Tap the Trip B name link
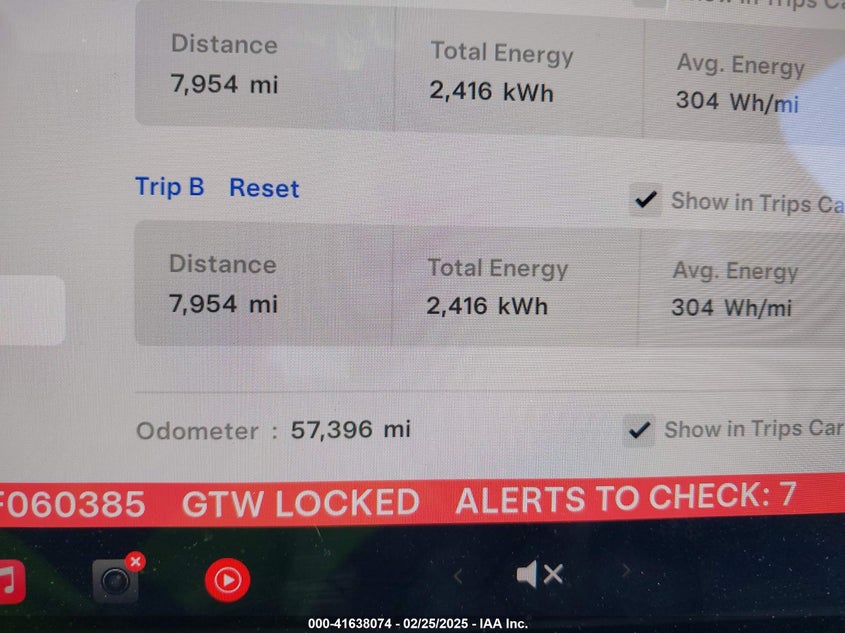This screenshot has height=633, width=845. point(169,187)
